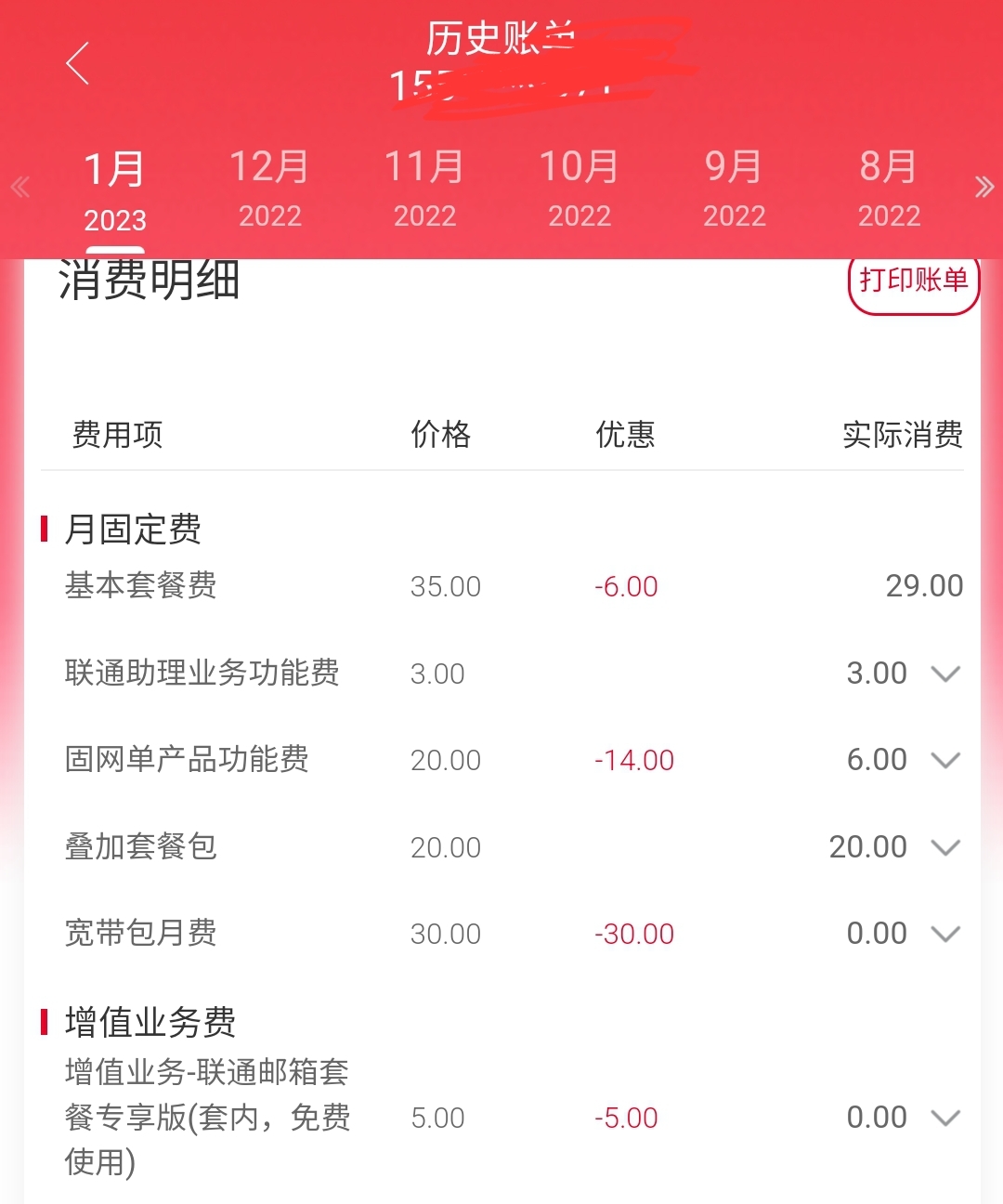Open the September 2022 bill
This screenshot has width=1003, height=1204.
point(734,190)
